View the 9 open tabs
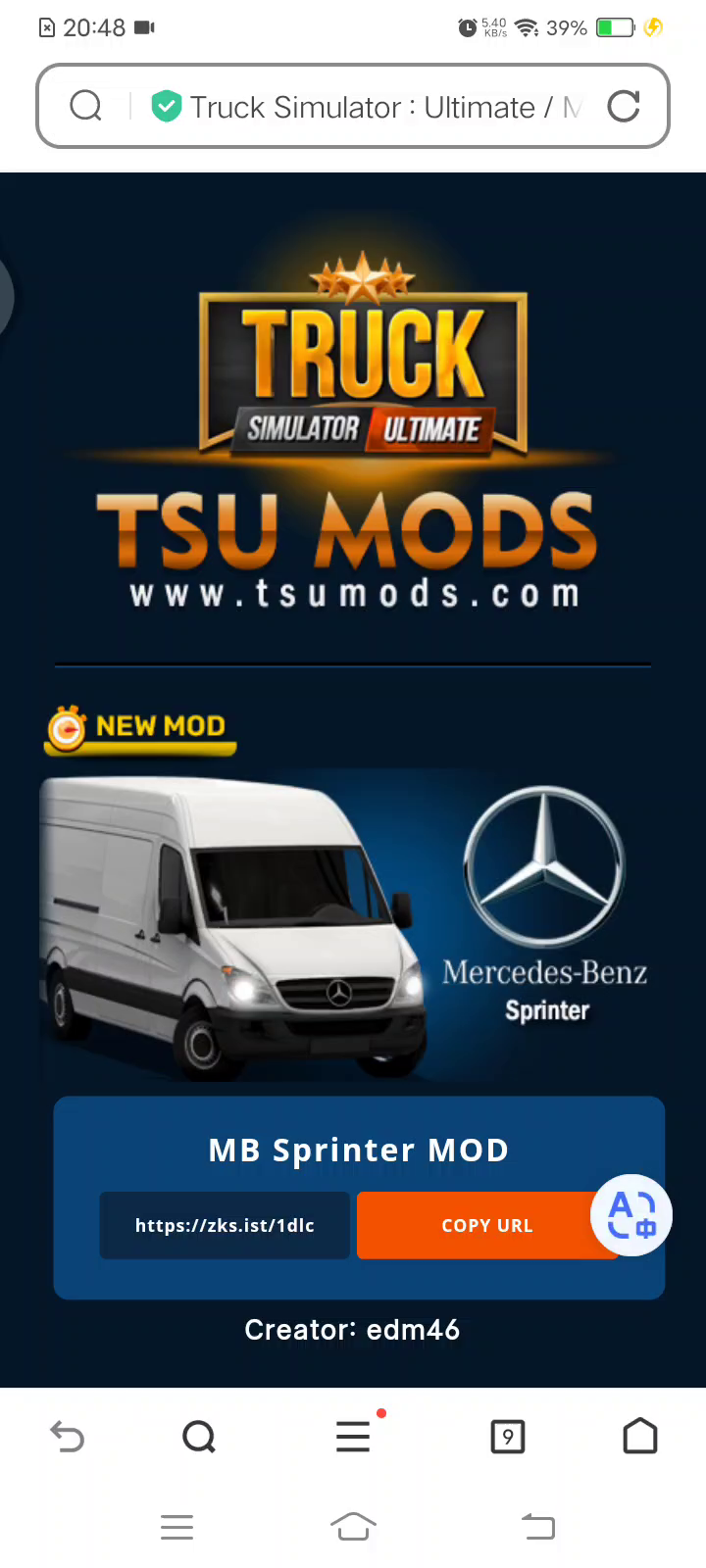 508,1437
